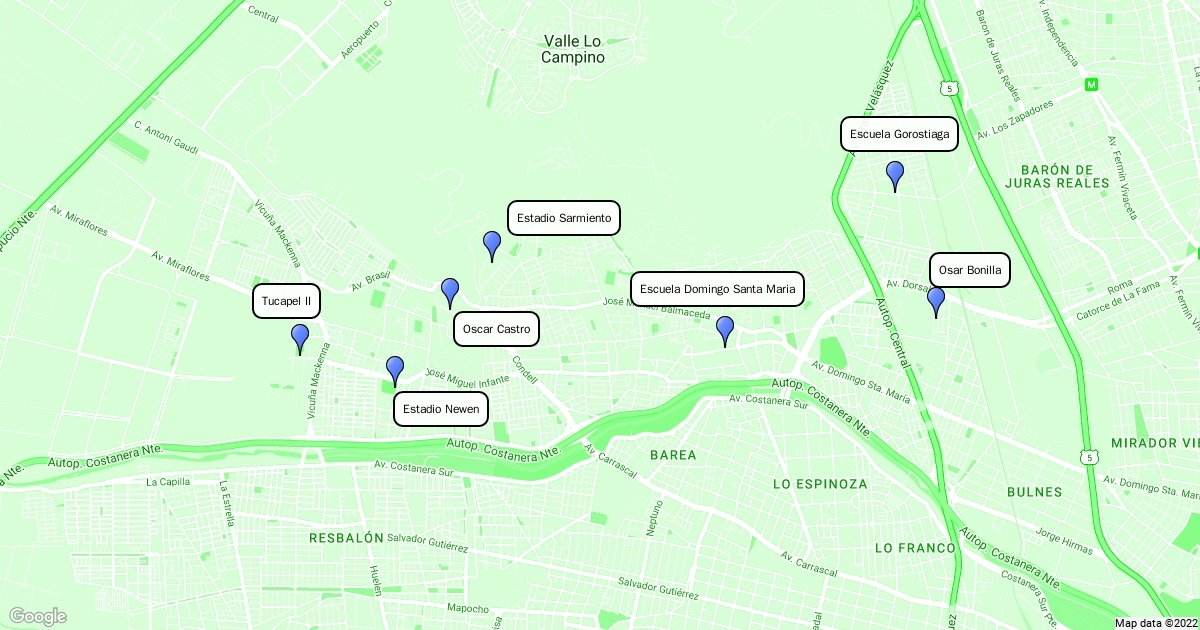Screen dimensions: 1200x630
Task: Select the Estadio Newen pin
Action: coord(395,368)
